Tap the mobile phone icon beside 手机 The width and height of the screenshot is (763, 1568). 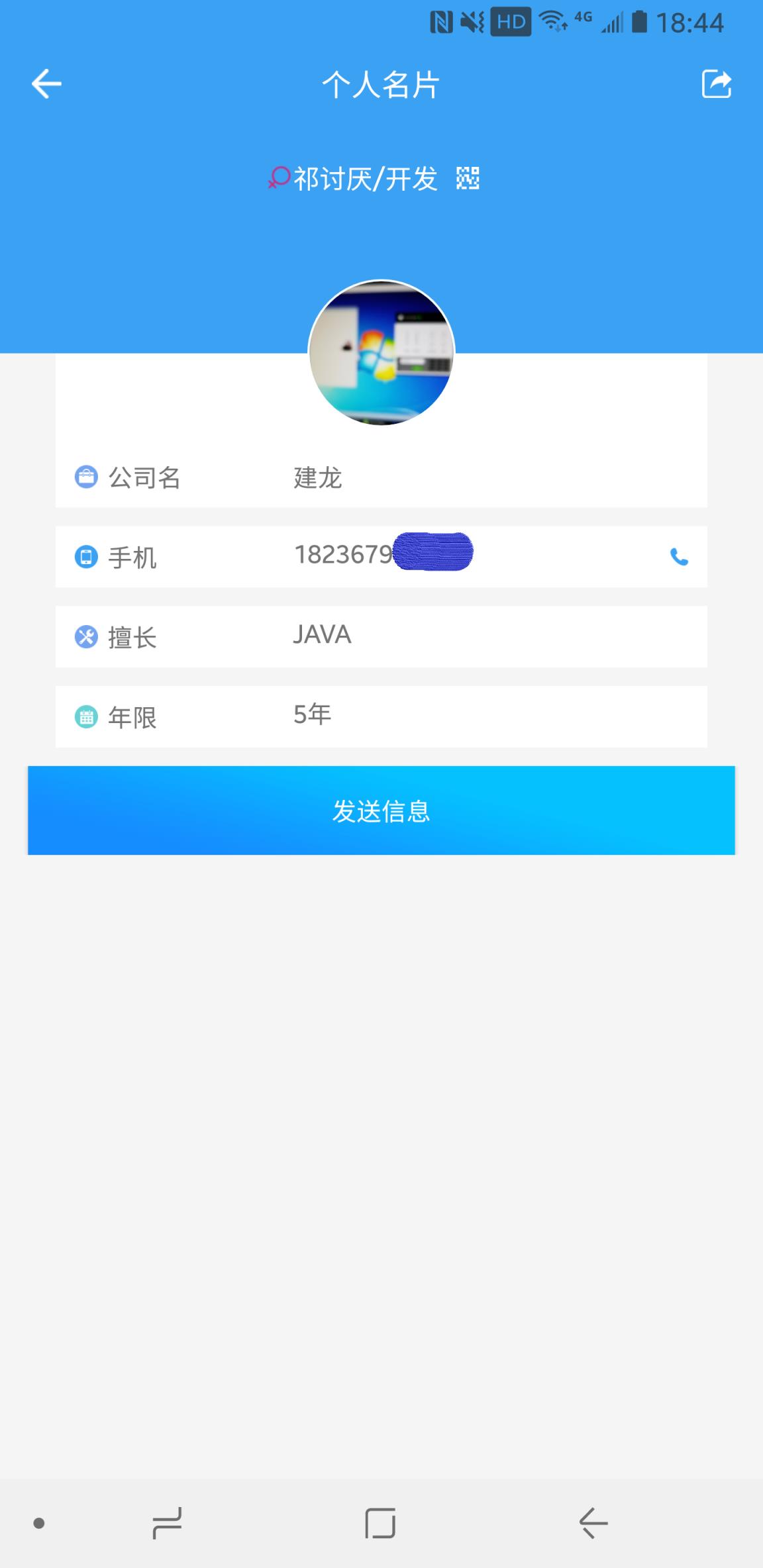(x=87, y=558)
